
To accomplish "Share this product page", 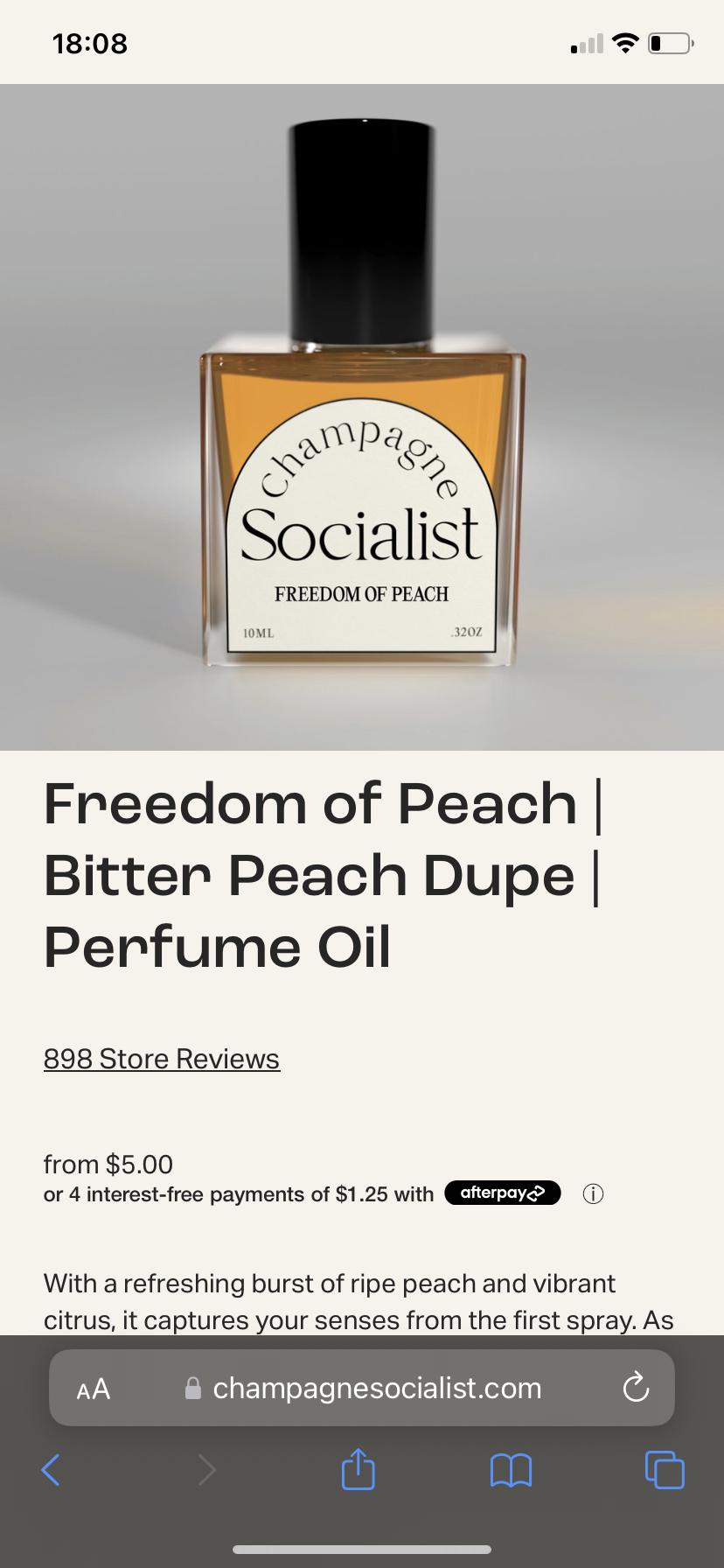I will pos(358,1469).
